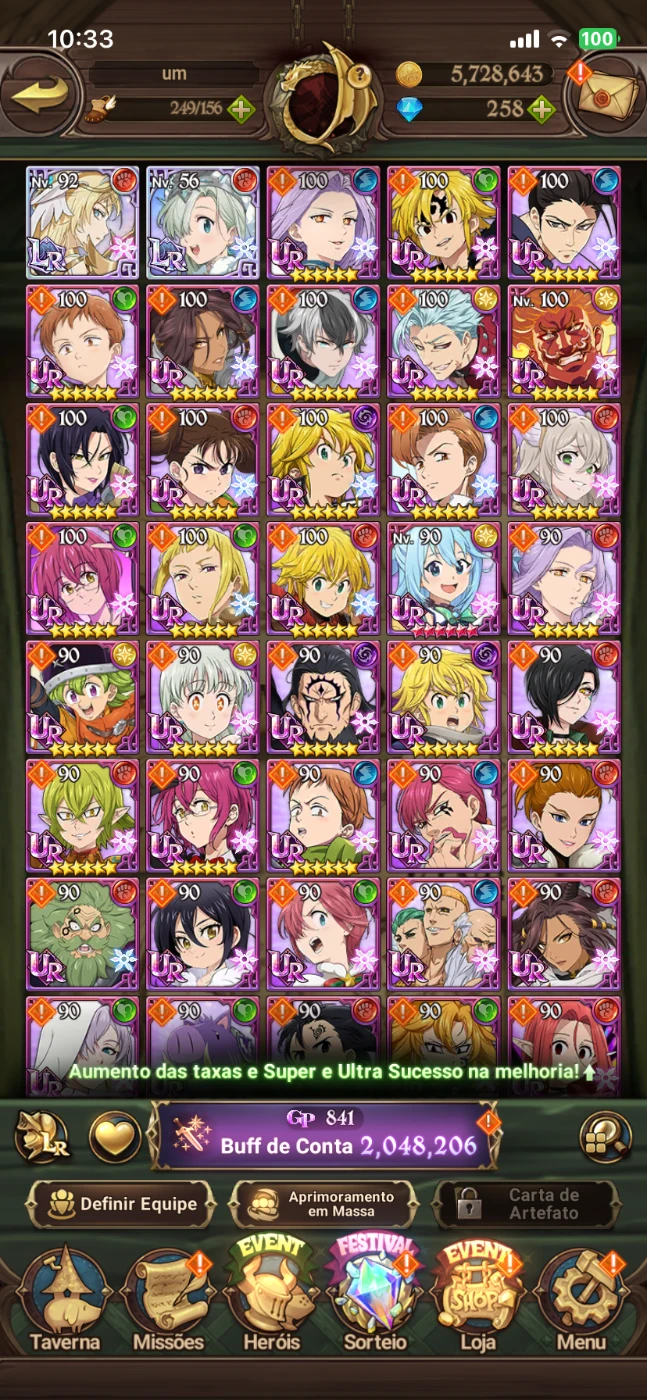Tap the locked Carta de Artefato button
Image resolution: width=647 pixels, height=1400 pixels.
click(x=526, y=1204)
